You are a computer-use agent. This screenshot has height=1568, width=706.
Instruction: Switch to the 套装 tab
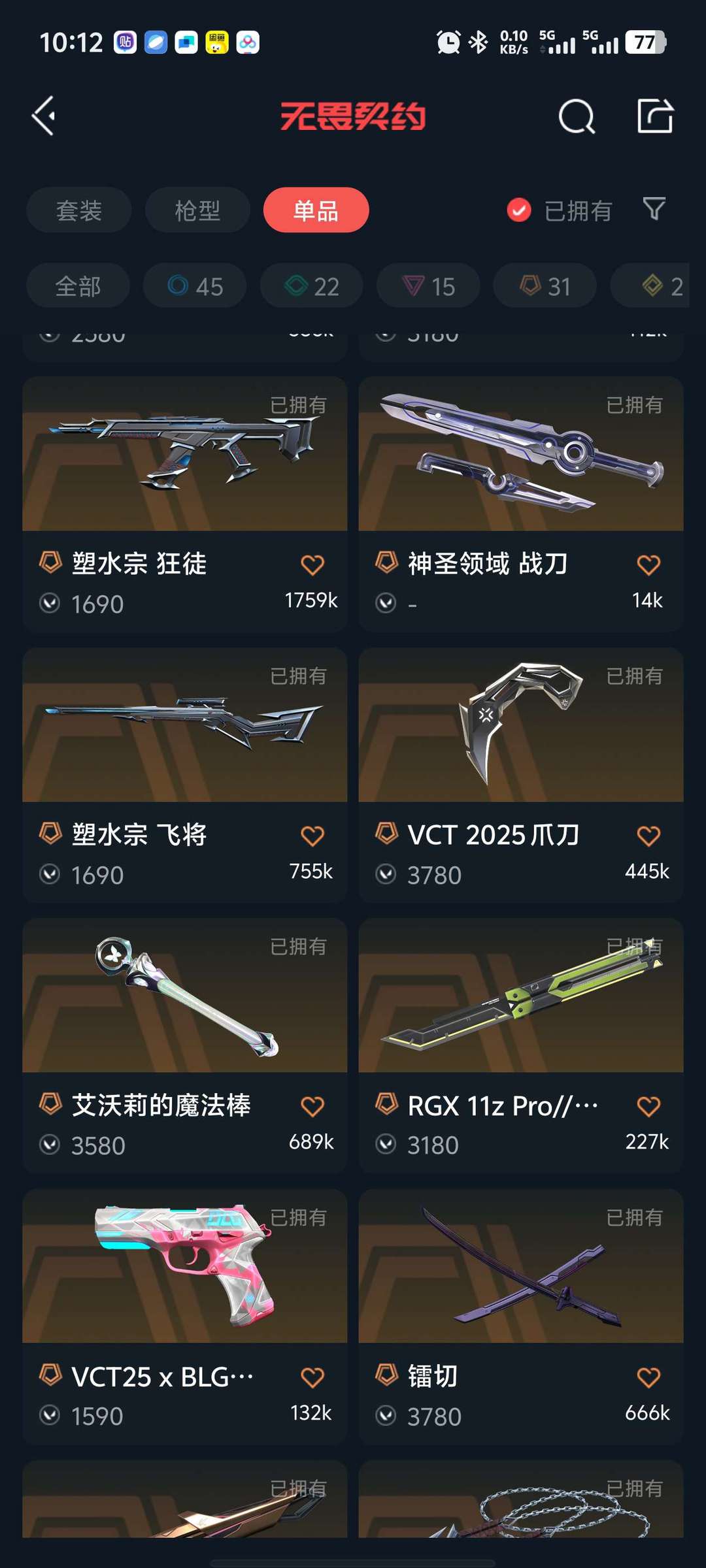coord(79,210)
